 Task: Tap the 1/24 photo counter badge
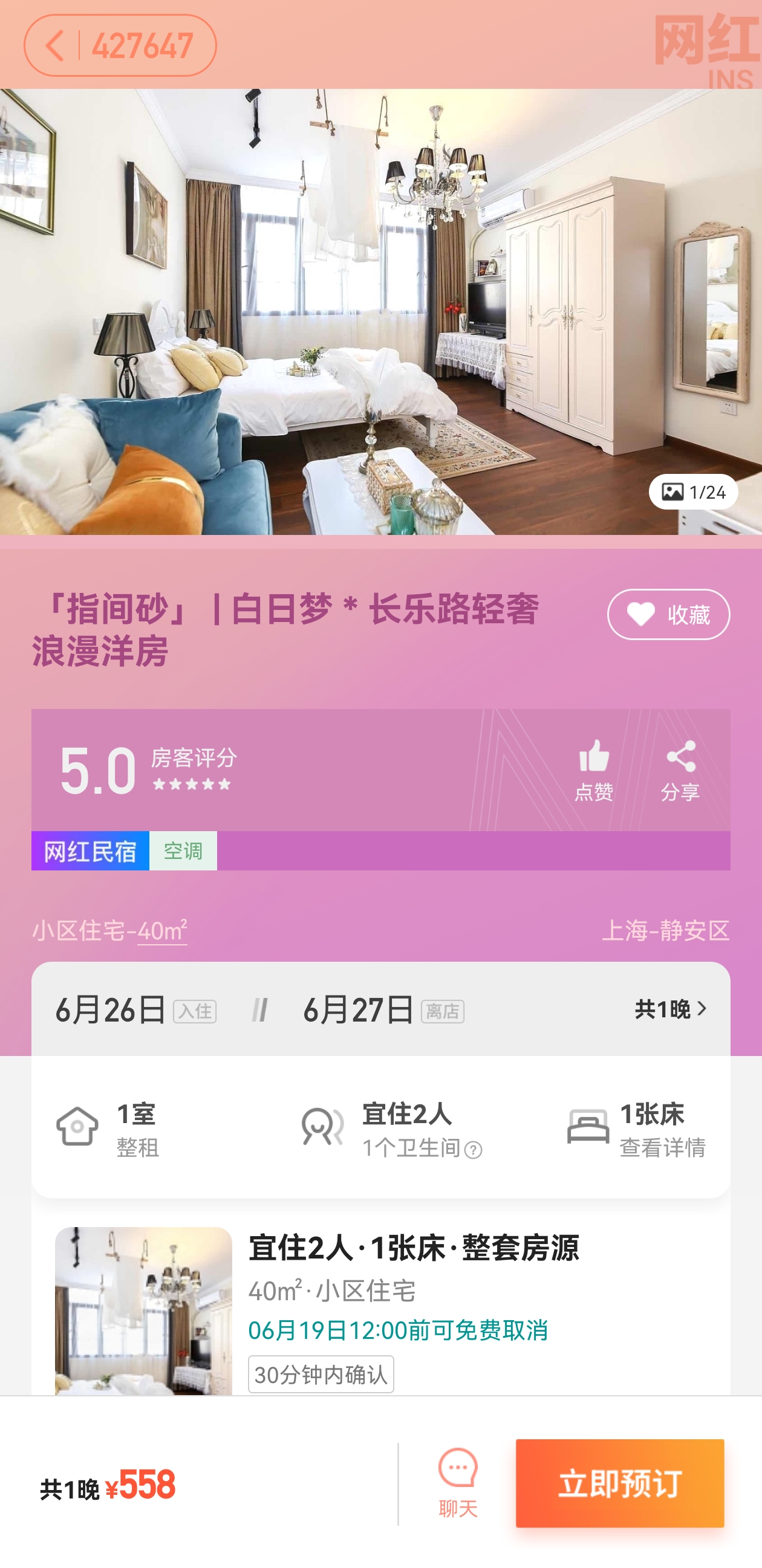(x=692, y=492)
